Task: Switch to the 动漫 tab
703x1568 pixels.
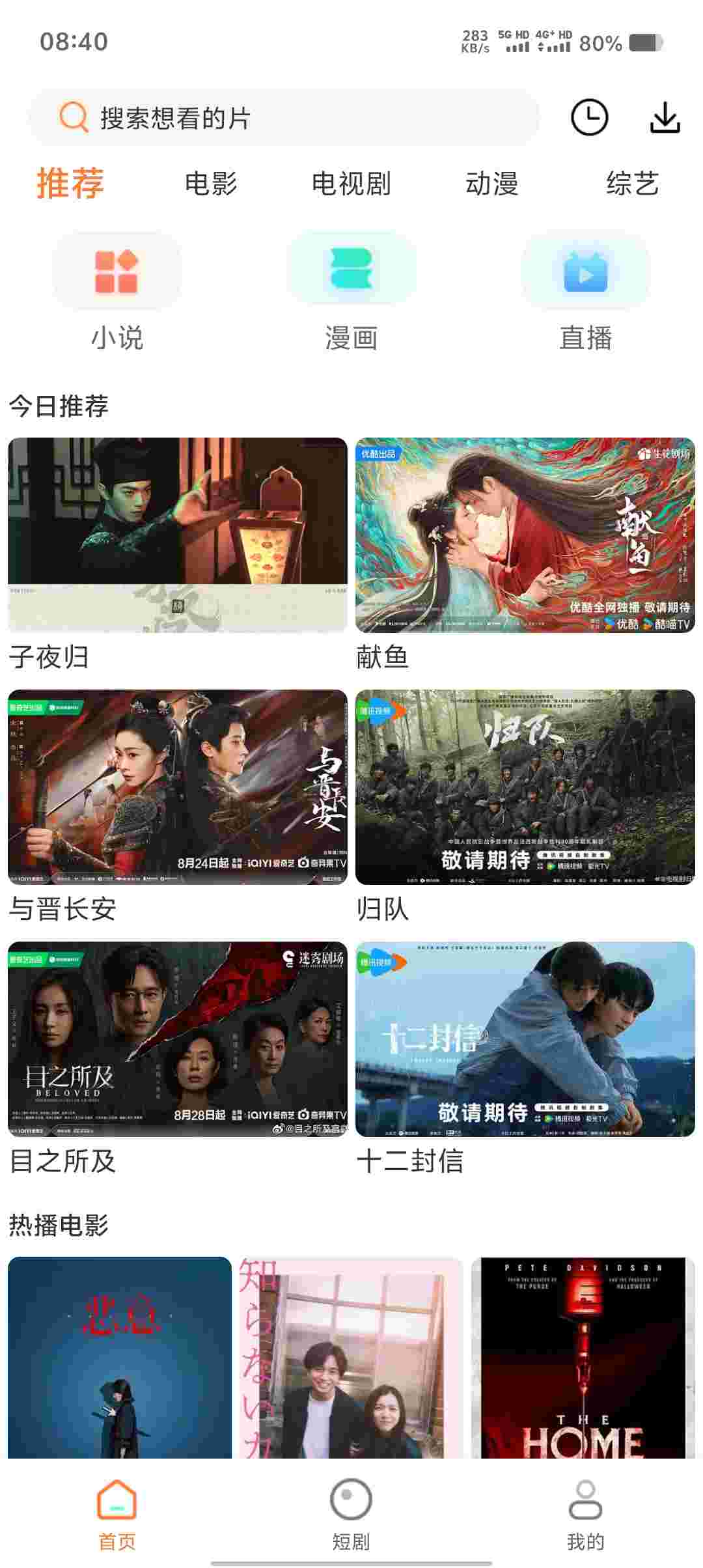Action: [491, 184]
